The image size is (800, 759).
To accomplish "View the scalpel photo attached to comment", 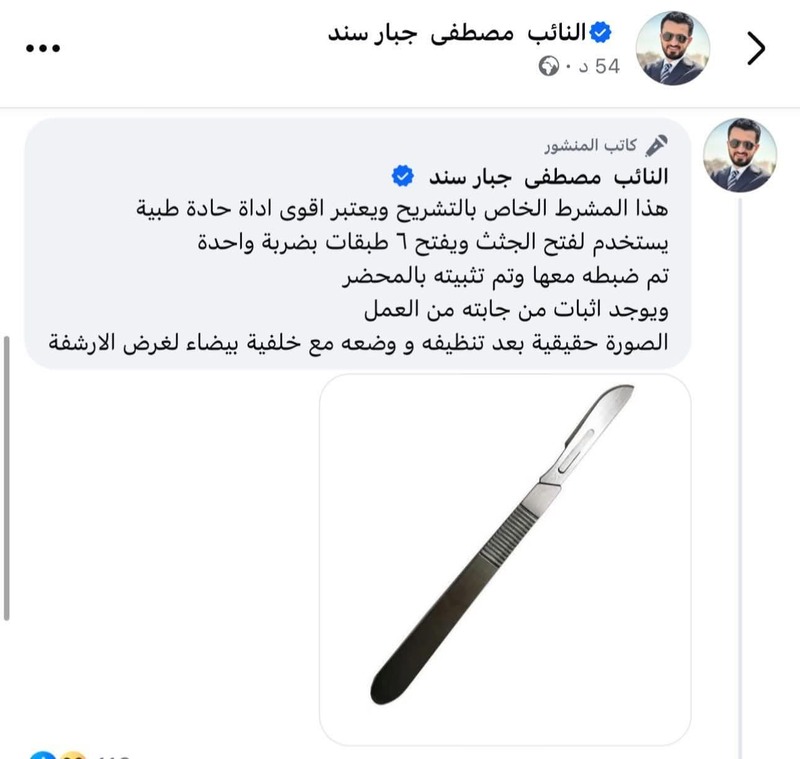I will pyautogui.click(x=505, y=559).
